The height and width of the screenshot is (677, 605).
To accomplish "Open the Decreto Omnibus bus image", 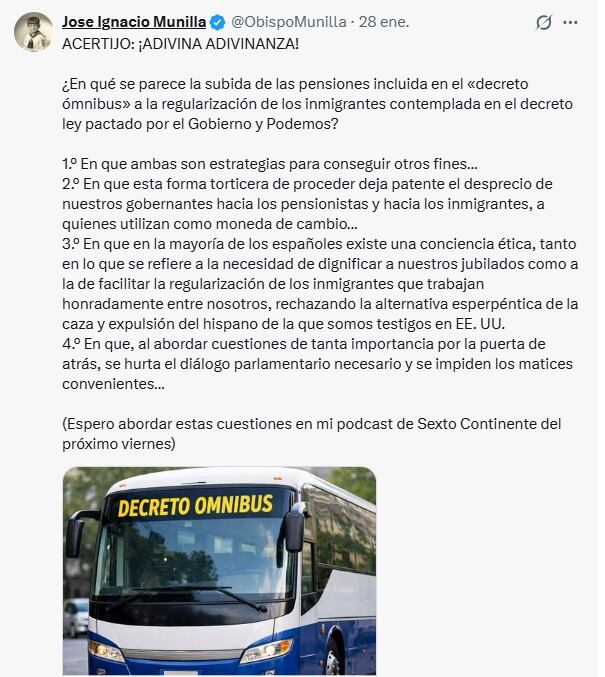I will click(219, 572).
